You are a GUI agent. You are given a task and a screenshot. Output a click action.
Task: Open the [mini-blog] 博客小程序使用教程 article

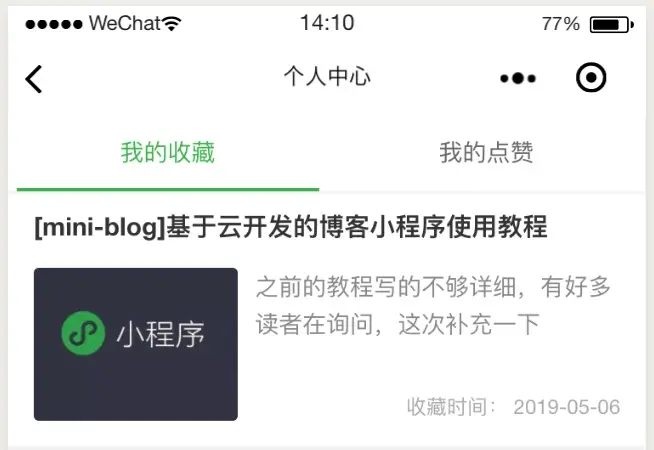tap(291, 228)
